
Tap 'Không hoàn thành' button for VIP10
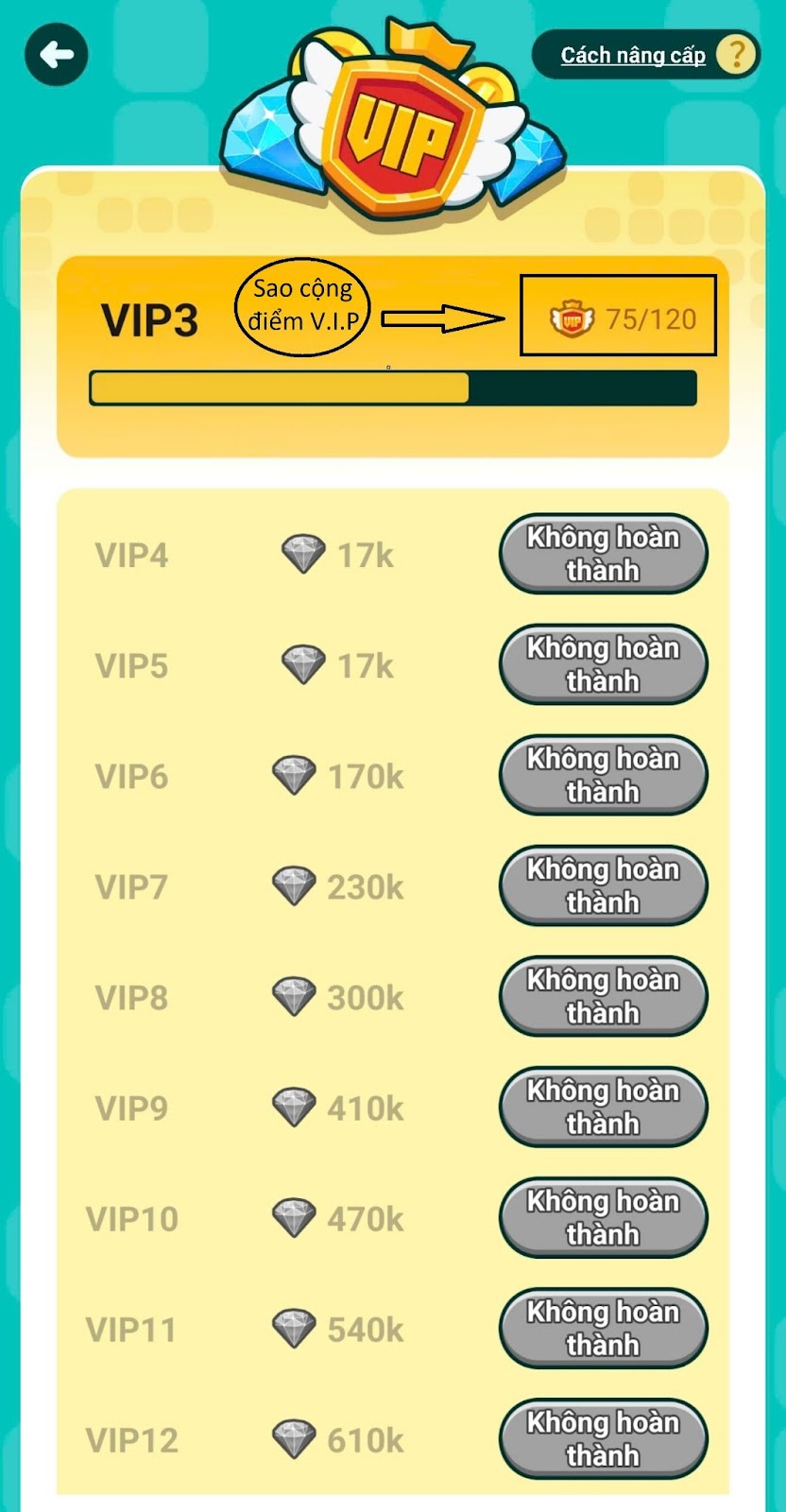pos(603,1217)
